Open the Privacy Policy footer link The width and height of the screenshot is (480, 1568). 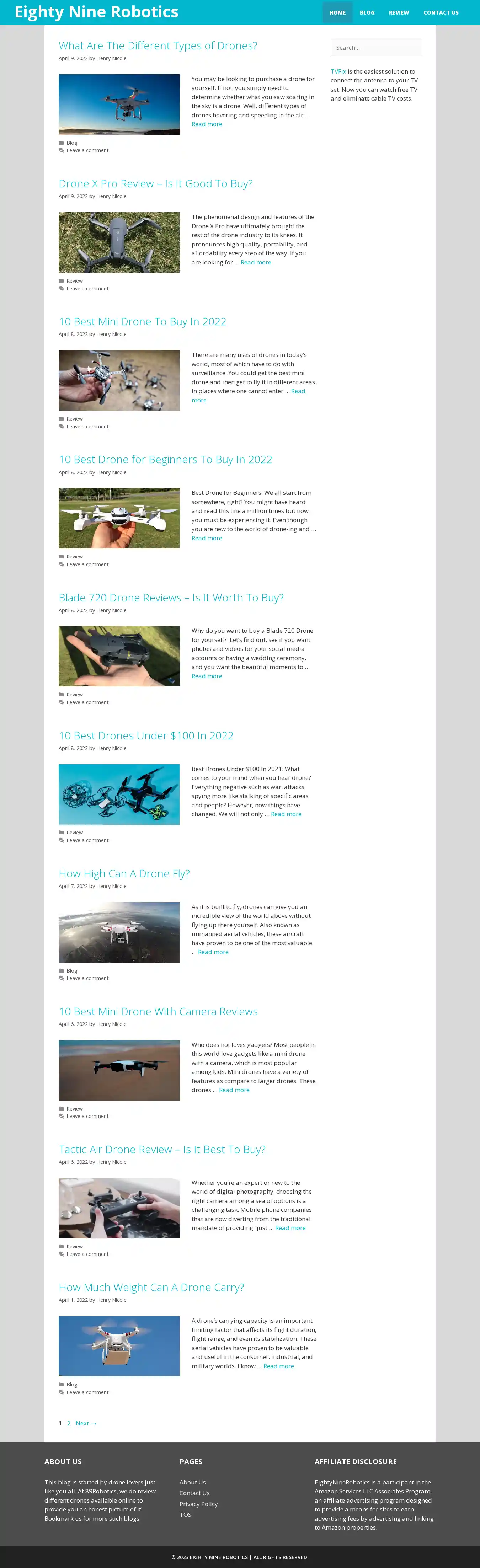click(198, 1503)
